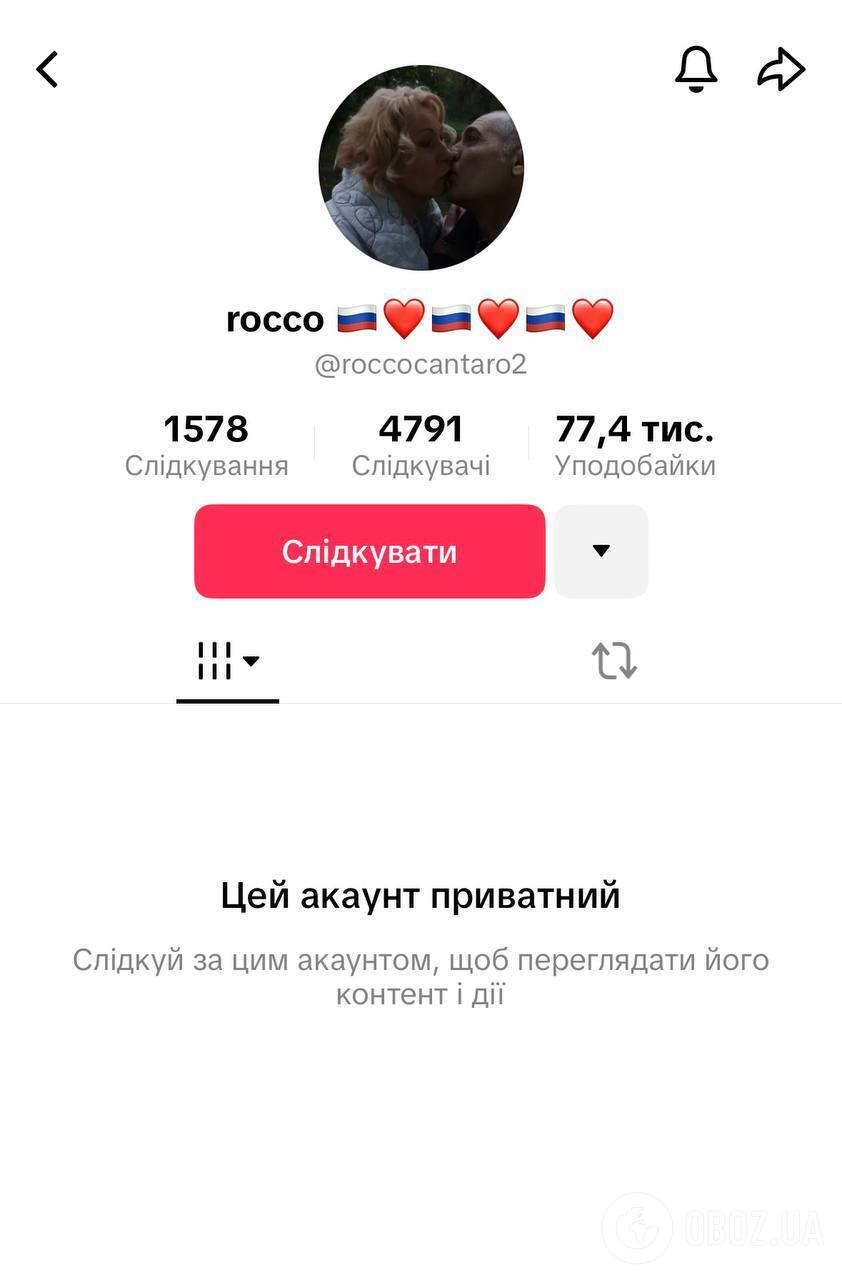Screen dimensions: 842x1280
Task: Tap the Слідкувати button
Action: point(369,552)
